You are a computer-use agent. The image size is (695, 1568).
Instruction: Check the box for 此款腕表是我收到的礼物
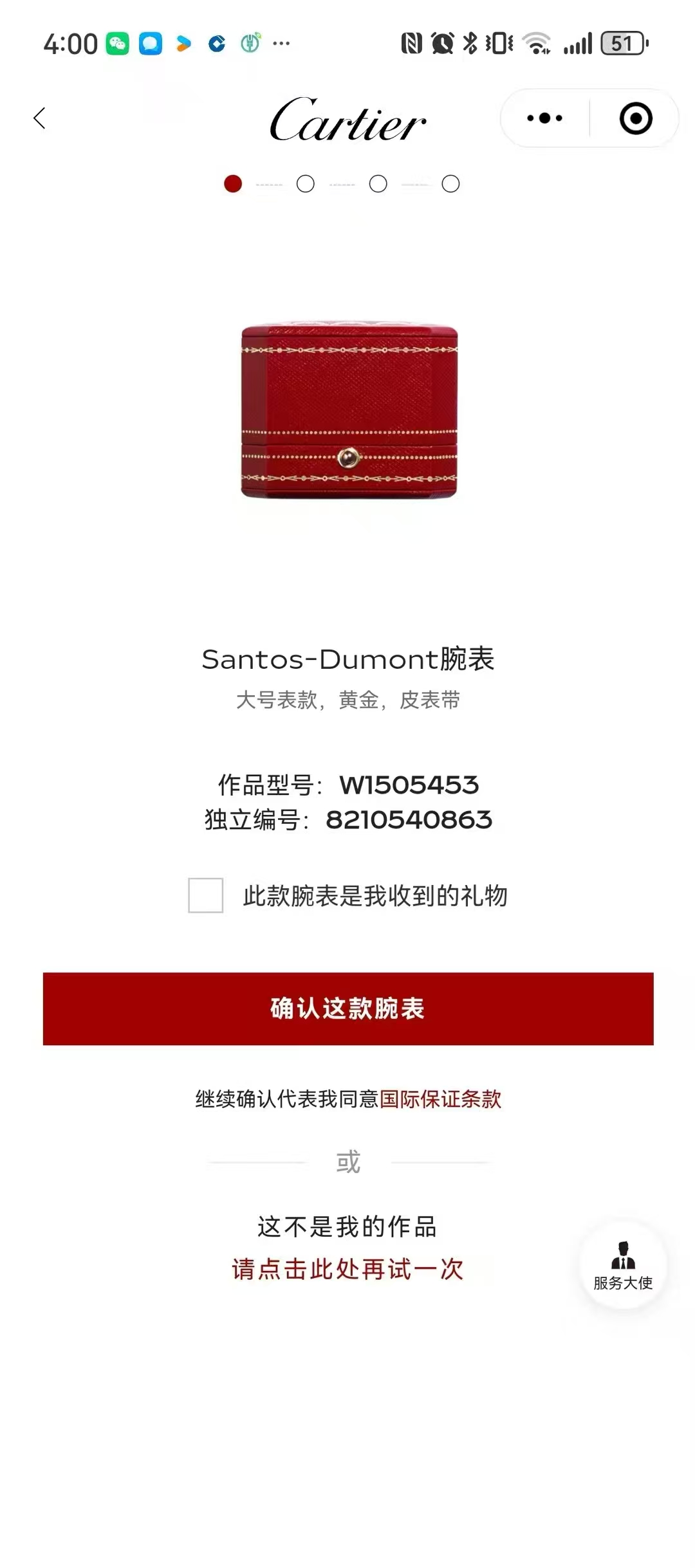205,895
